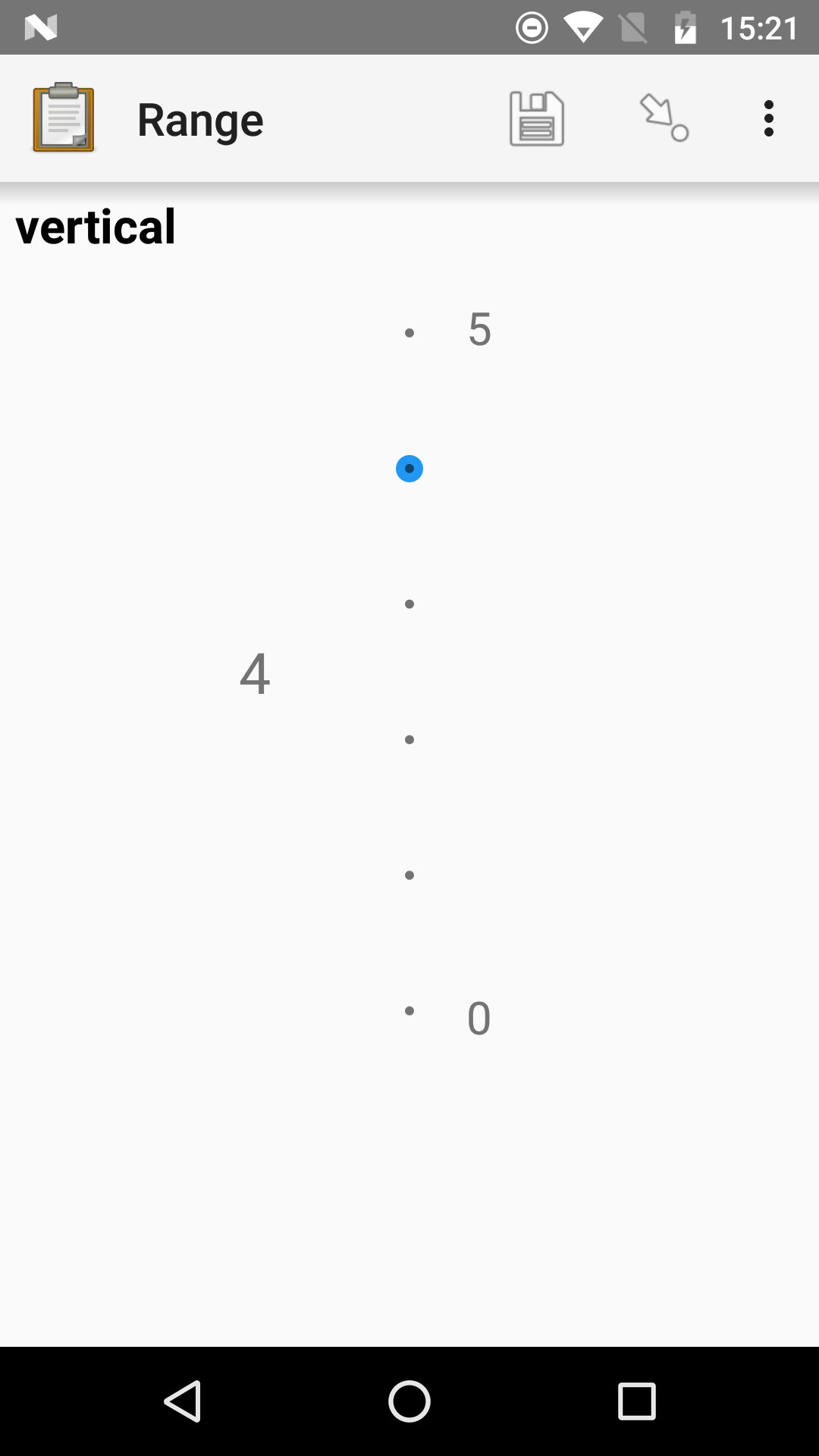Tap the do-not-disturb icon in the status bar
819x1456 pixels.
532,27
